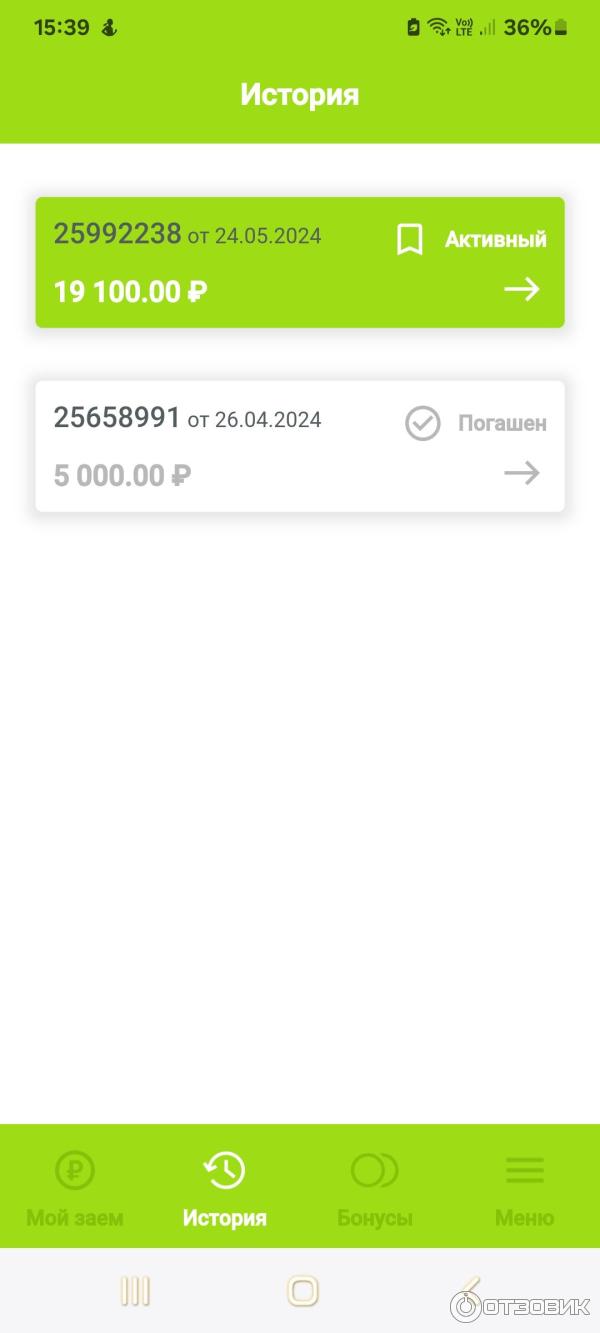The width and height of the screenshot is (600, 1333).
Task: Go to the Бонусы tab
Action: click(374, 1189)
